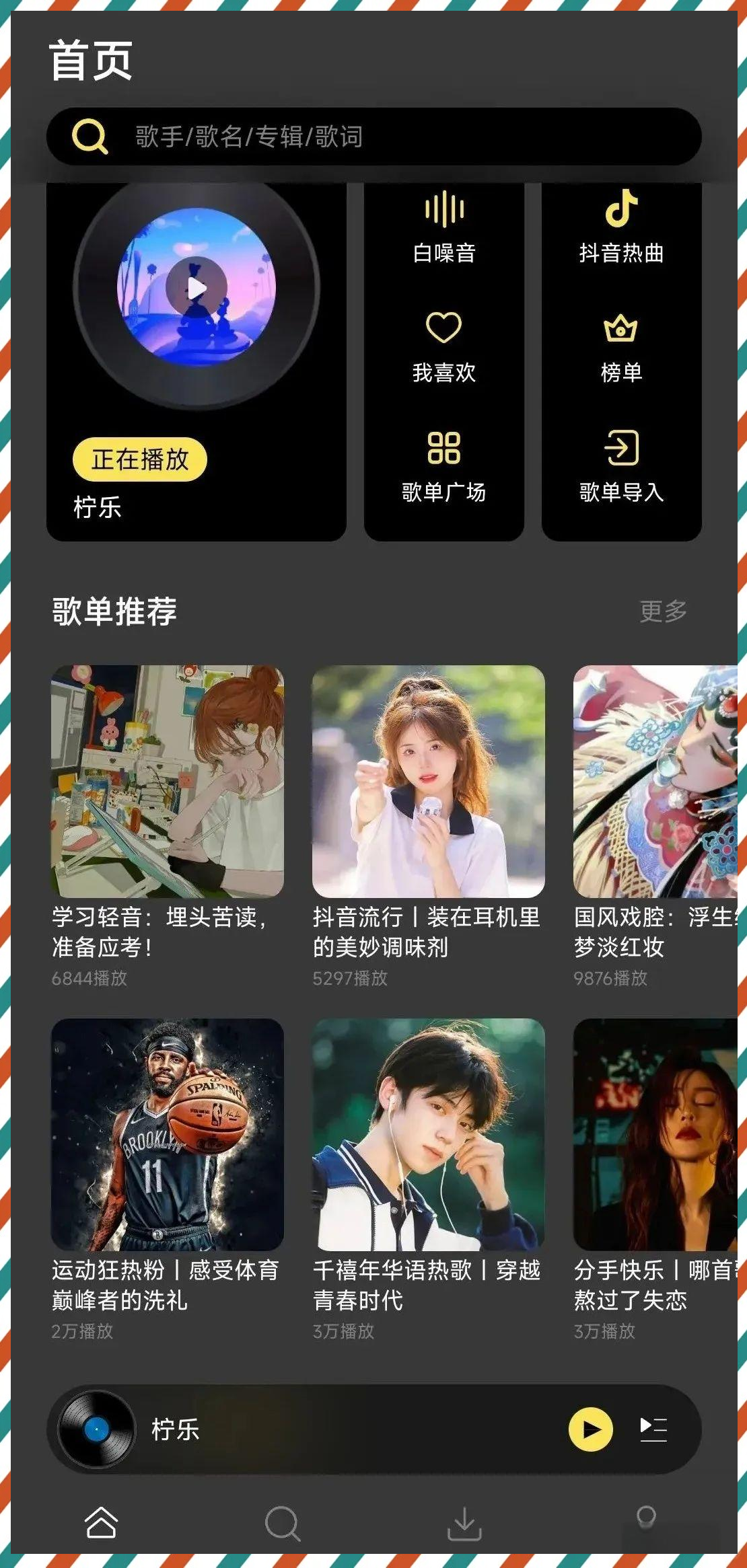The height and width of the screenshot is (1568, 747).
Task: Go to the home tab
Action: 101,1523
